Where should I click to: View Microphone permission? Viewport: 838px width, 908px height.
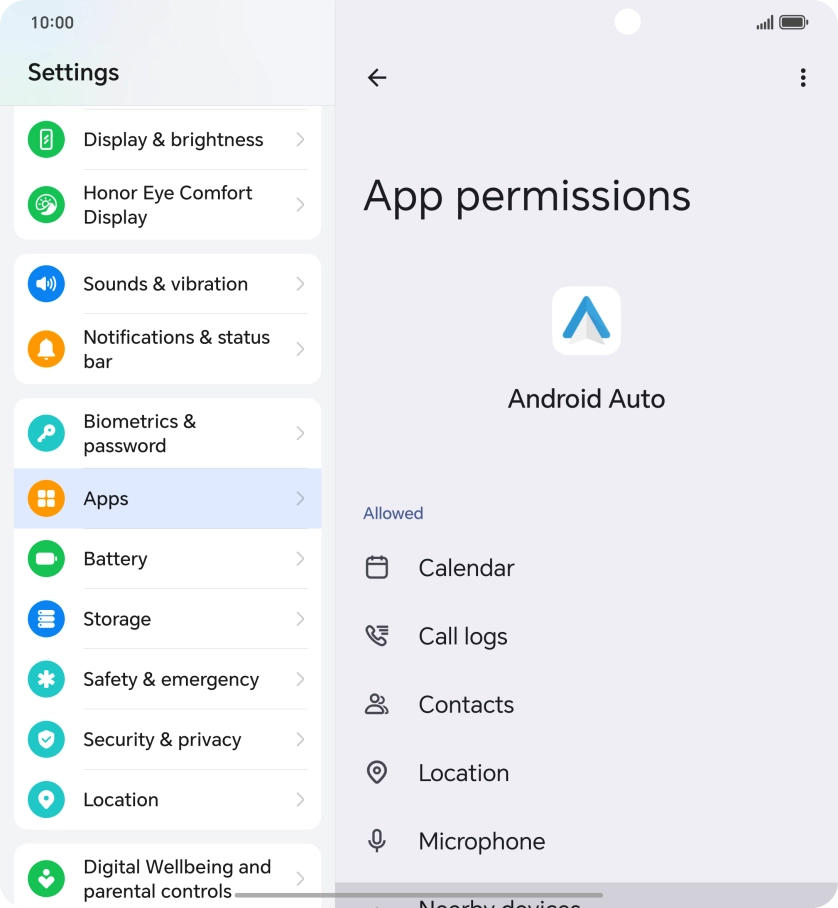(x=481, y=842)
